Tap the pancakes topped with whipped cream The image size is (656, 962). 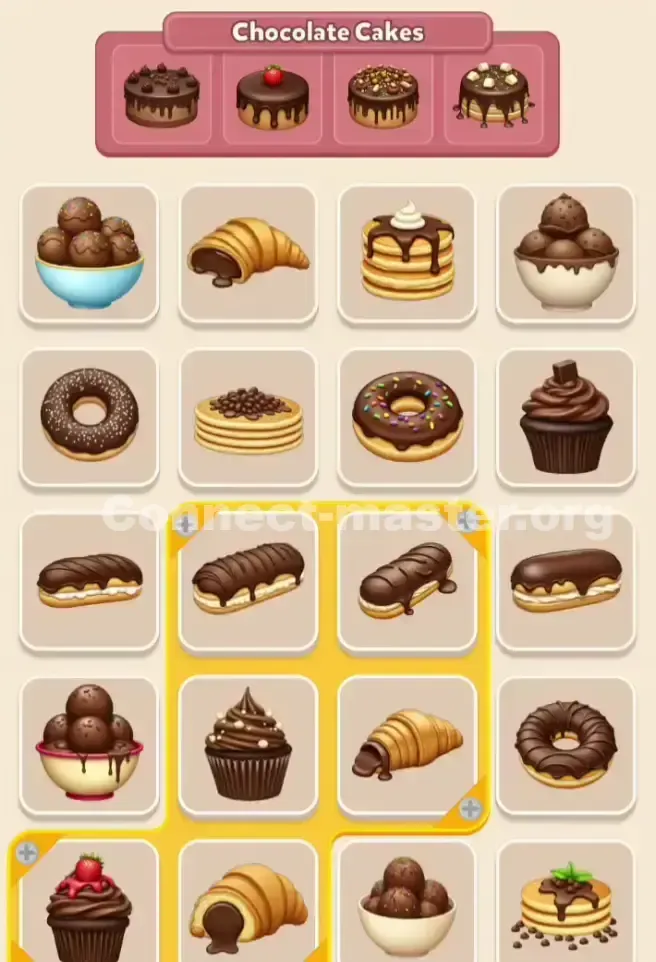click(407, 253)
